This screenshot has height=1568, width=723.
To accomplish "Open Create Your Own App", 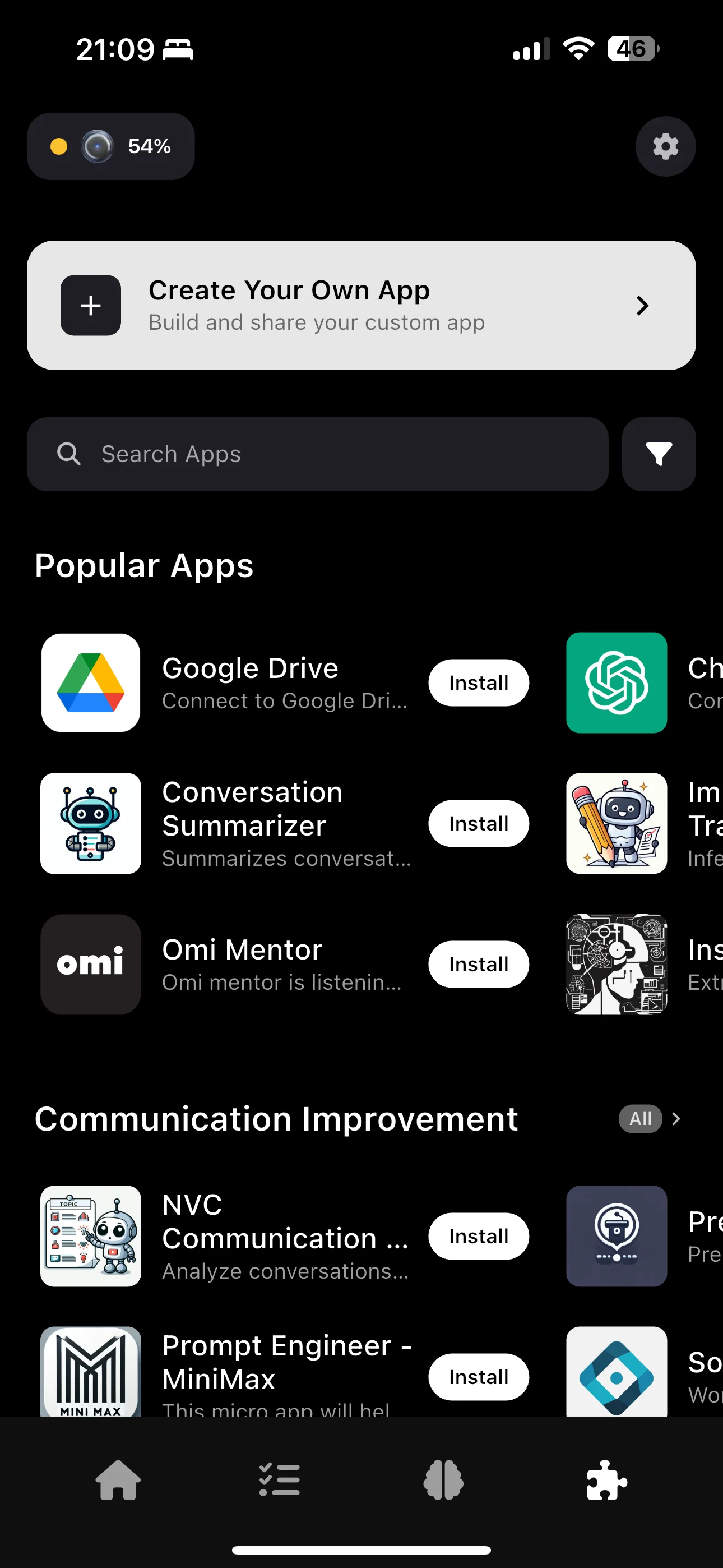I will [361, 305].
